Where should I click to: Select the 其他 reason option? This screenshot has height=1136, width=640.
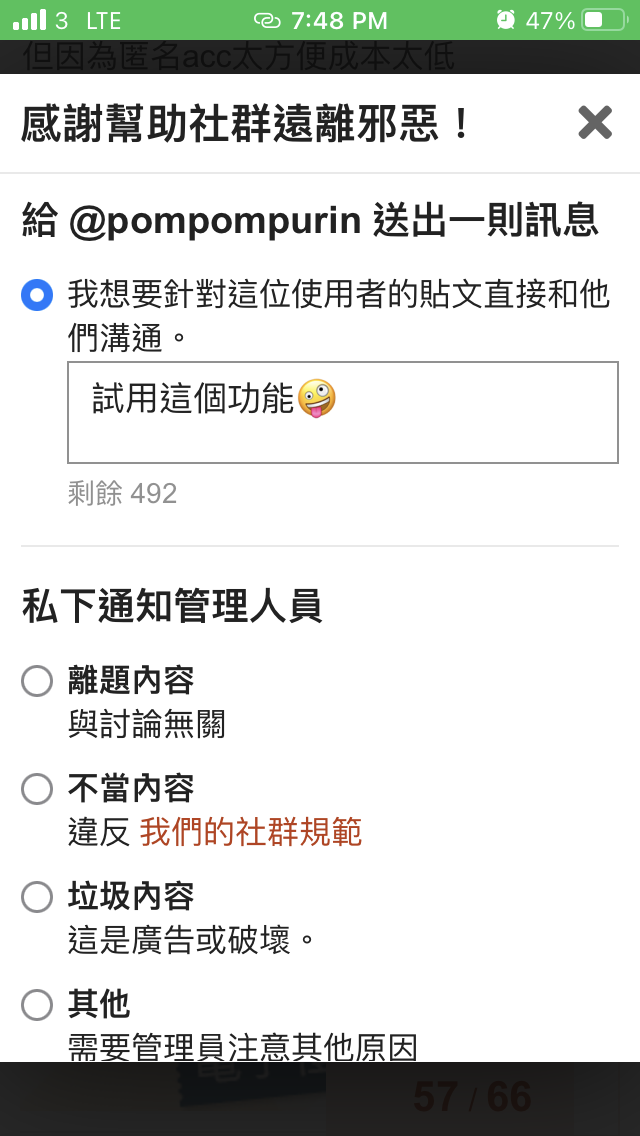(x=37, y=1005)
